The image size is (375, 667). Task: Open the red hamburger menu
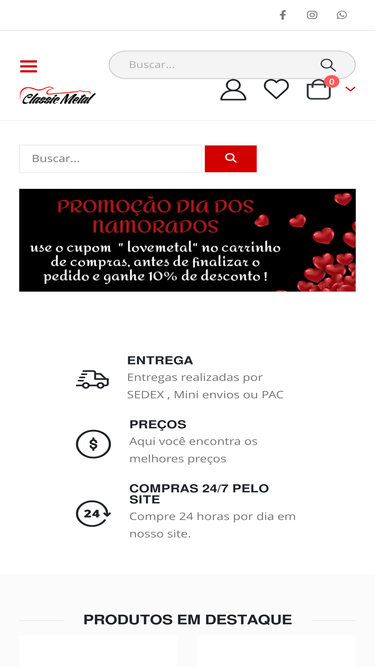(28, 66)
